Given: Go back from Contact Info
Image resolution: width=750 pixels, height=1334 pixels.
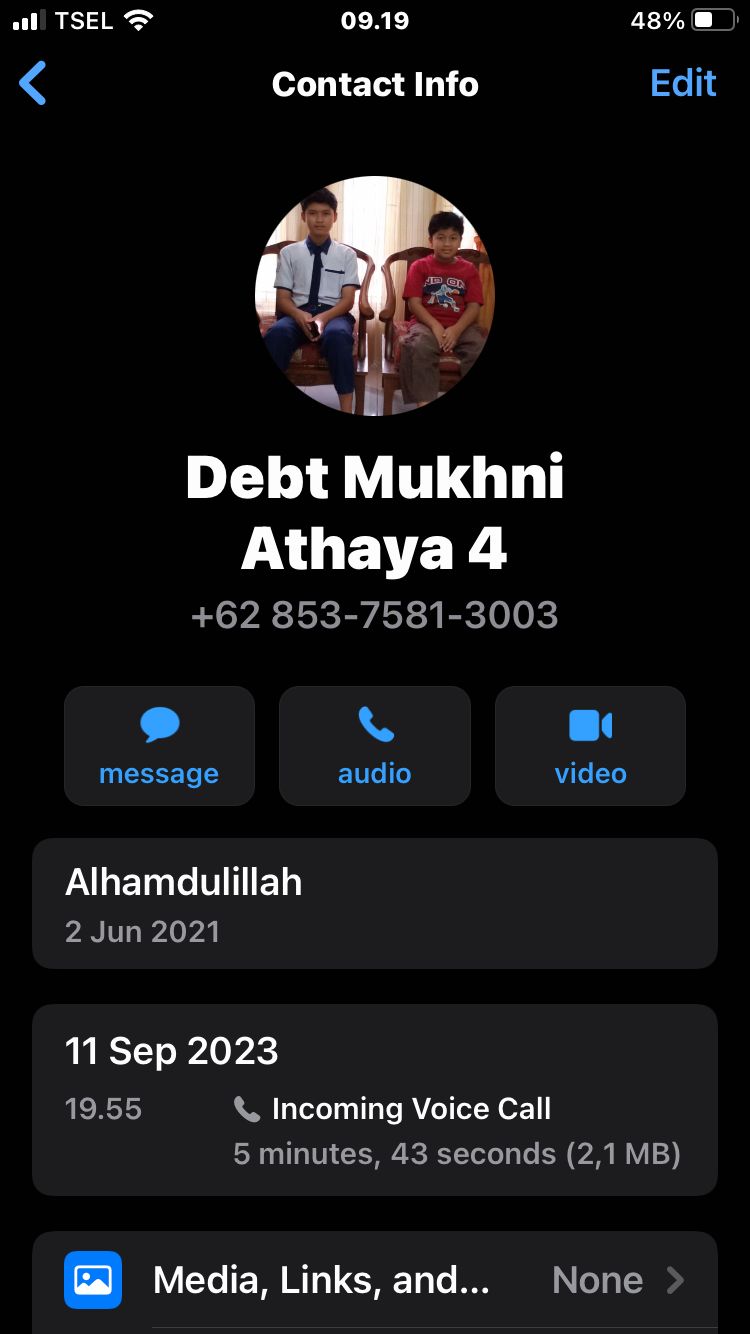Looking at the screenshot, I should pos(33,83).
